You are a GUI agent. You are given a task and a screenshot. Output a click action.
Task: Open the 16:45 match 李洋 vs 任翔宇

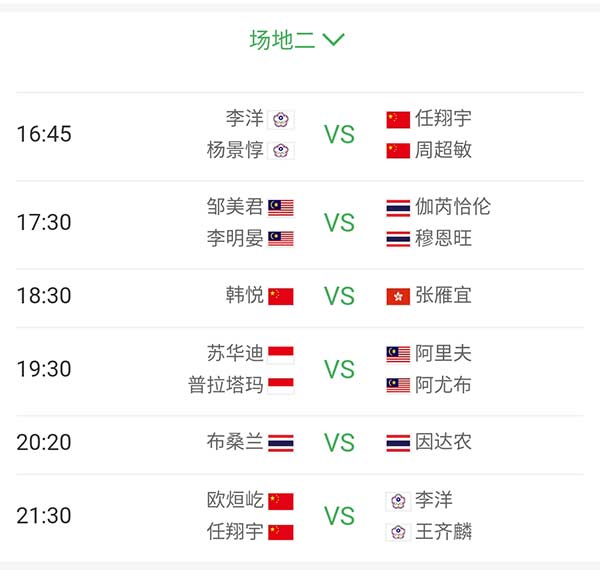[339, 134]
